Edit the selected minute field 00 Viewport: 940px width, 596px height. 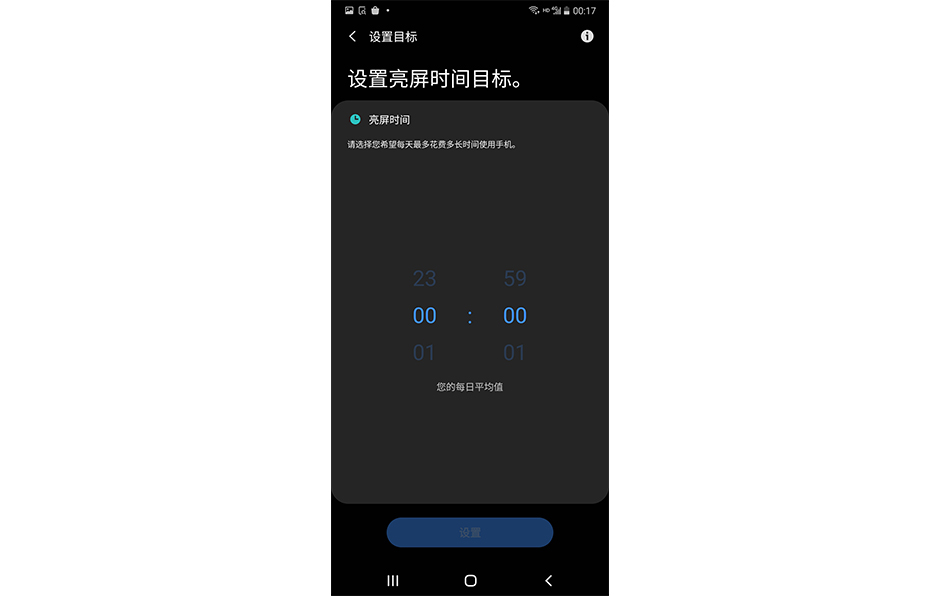pyautogui.click(x=515, y=315)
